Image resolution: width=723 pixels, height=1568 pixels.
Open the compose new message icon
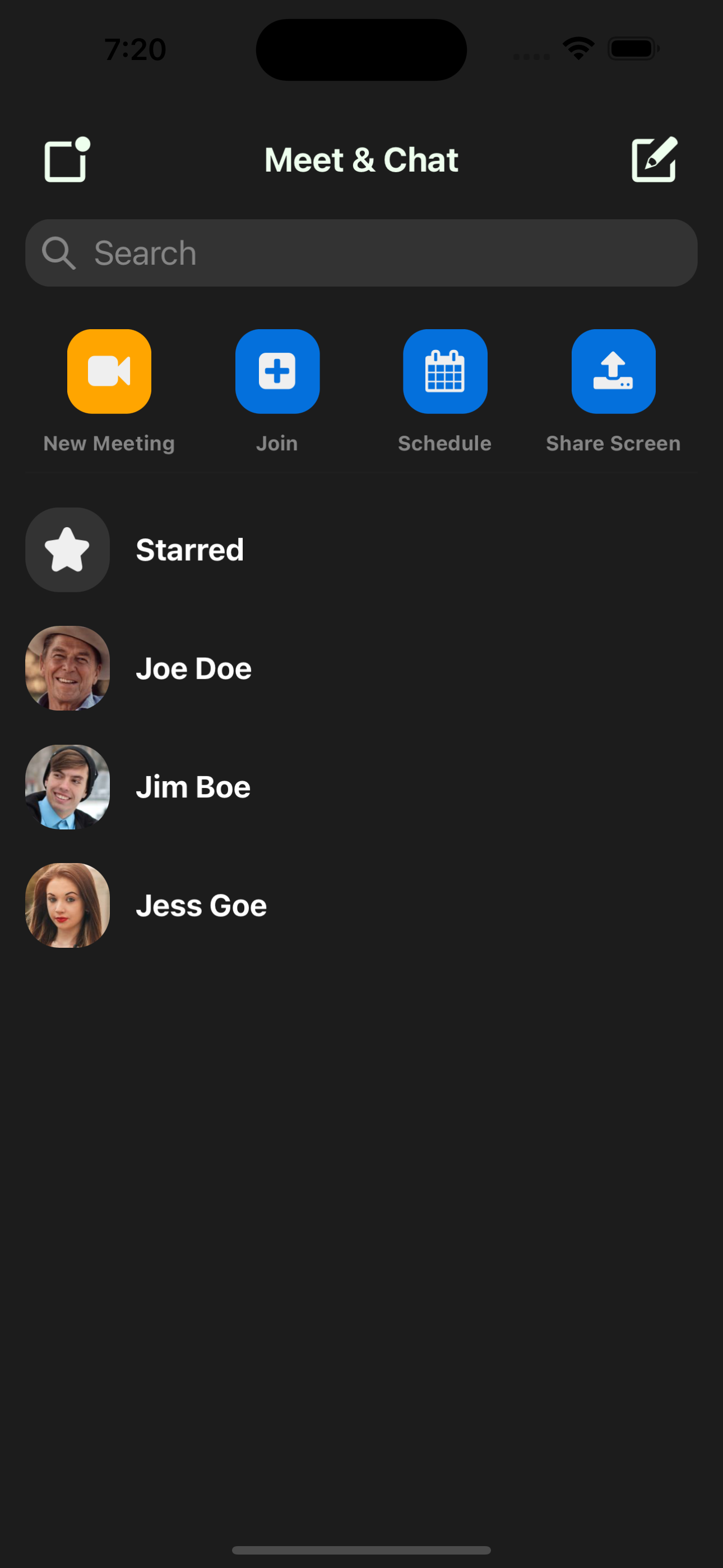tap(655, 159)
